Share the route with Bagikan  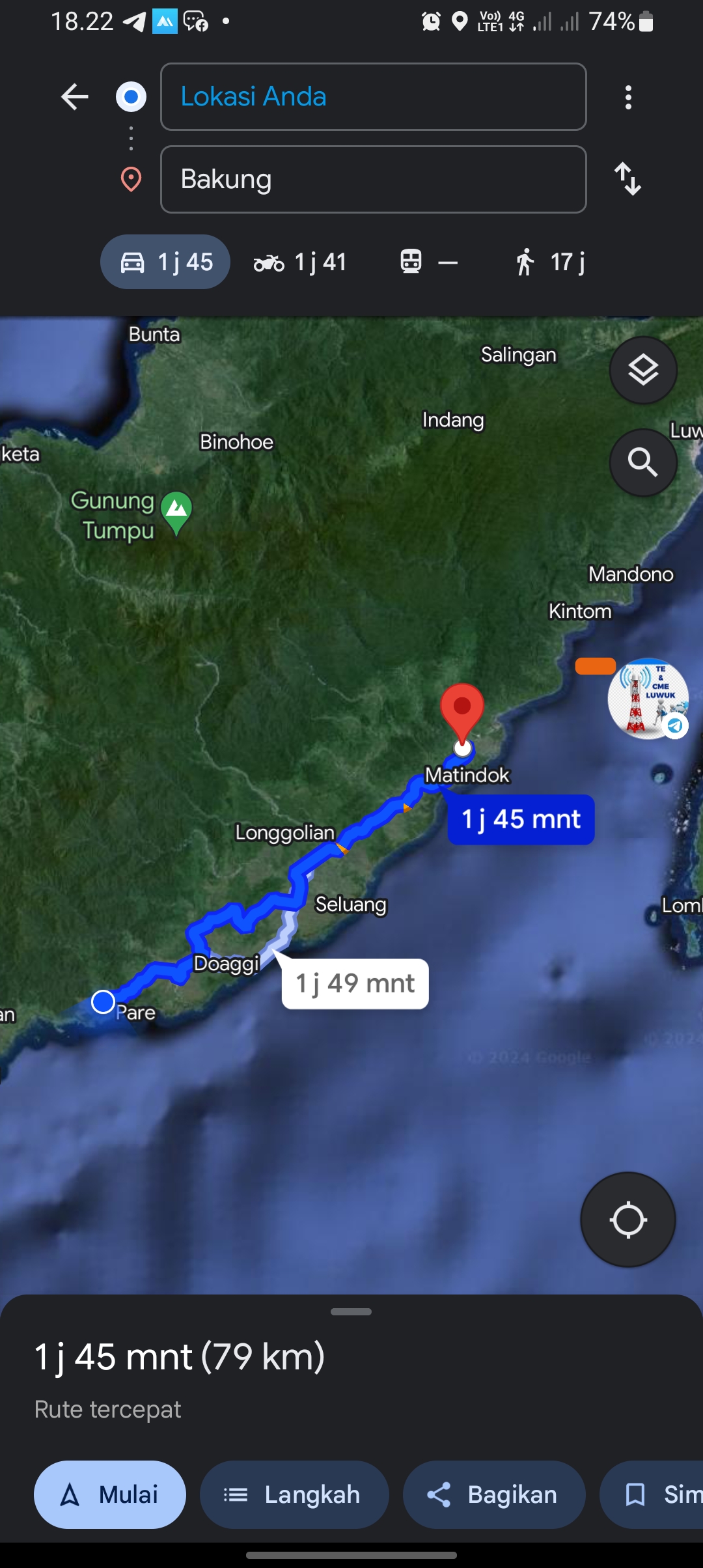[494, 1494]
